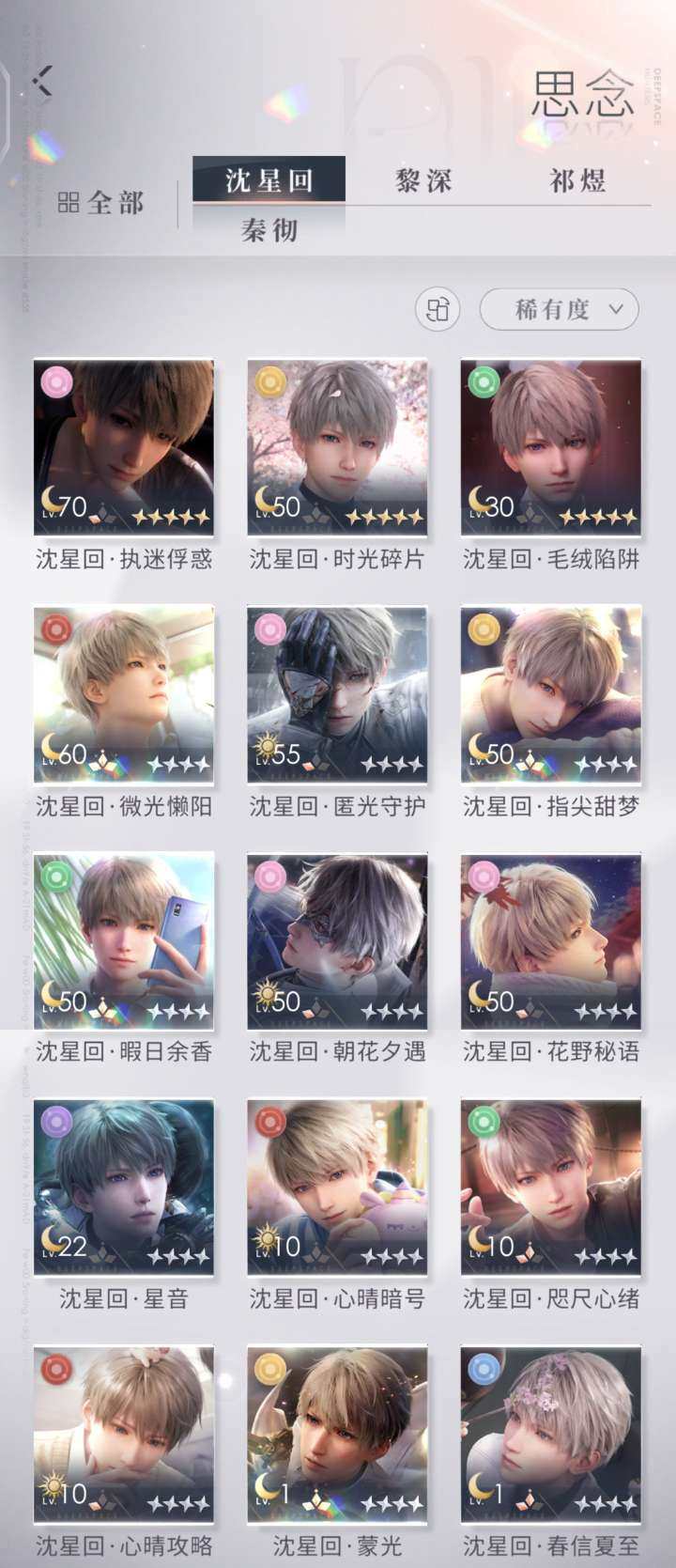Open the 沈星回·朝花夕遇 card
The width and height of the screenshot is (676, 1568).
tap(337, 940)
